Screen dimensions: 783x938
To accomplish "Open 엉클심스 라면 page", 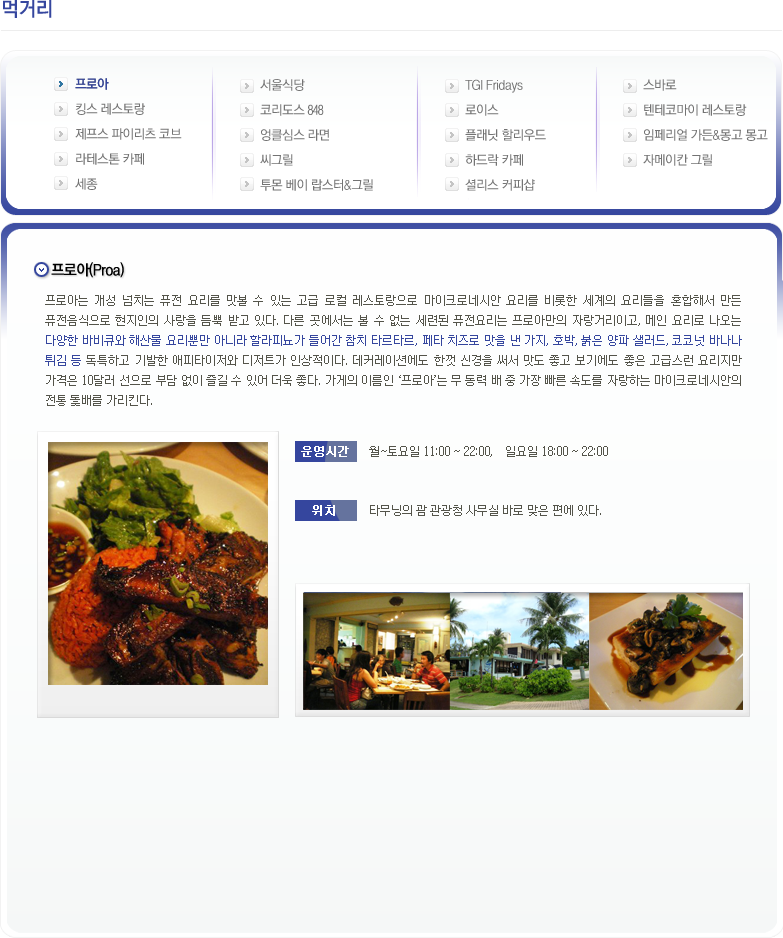I will [294, 135].
